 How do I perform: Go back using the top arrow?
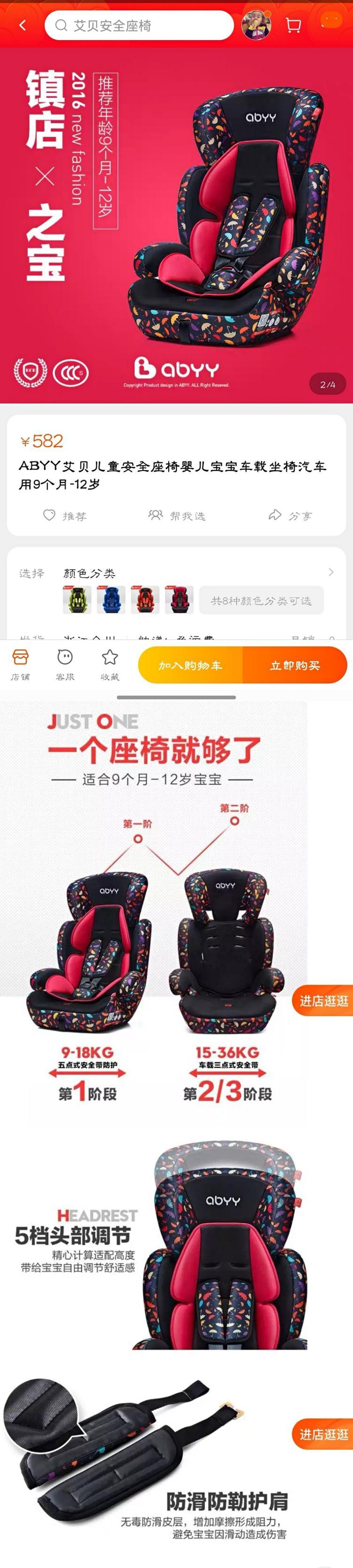[23, 25]
